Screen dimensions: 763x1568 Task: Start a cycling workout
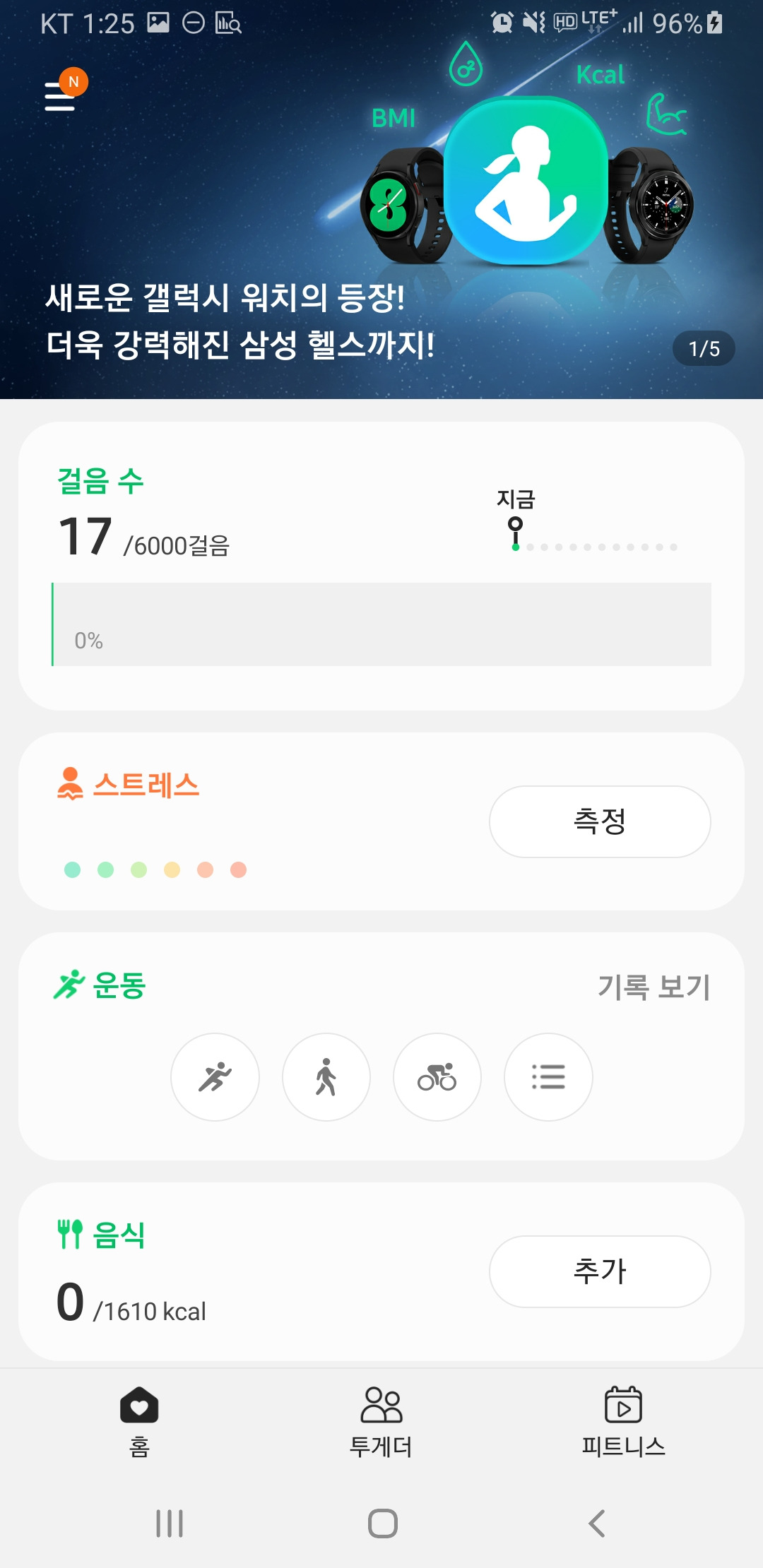tap(437, 1077)
